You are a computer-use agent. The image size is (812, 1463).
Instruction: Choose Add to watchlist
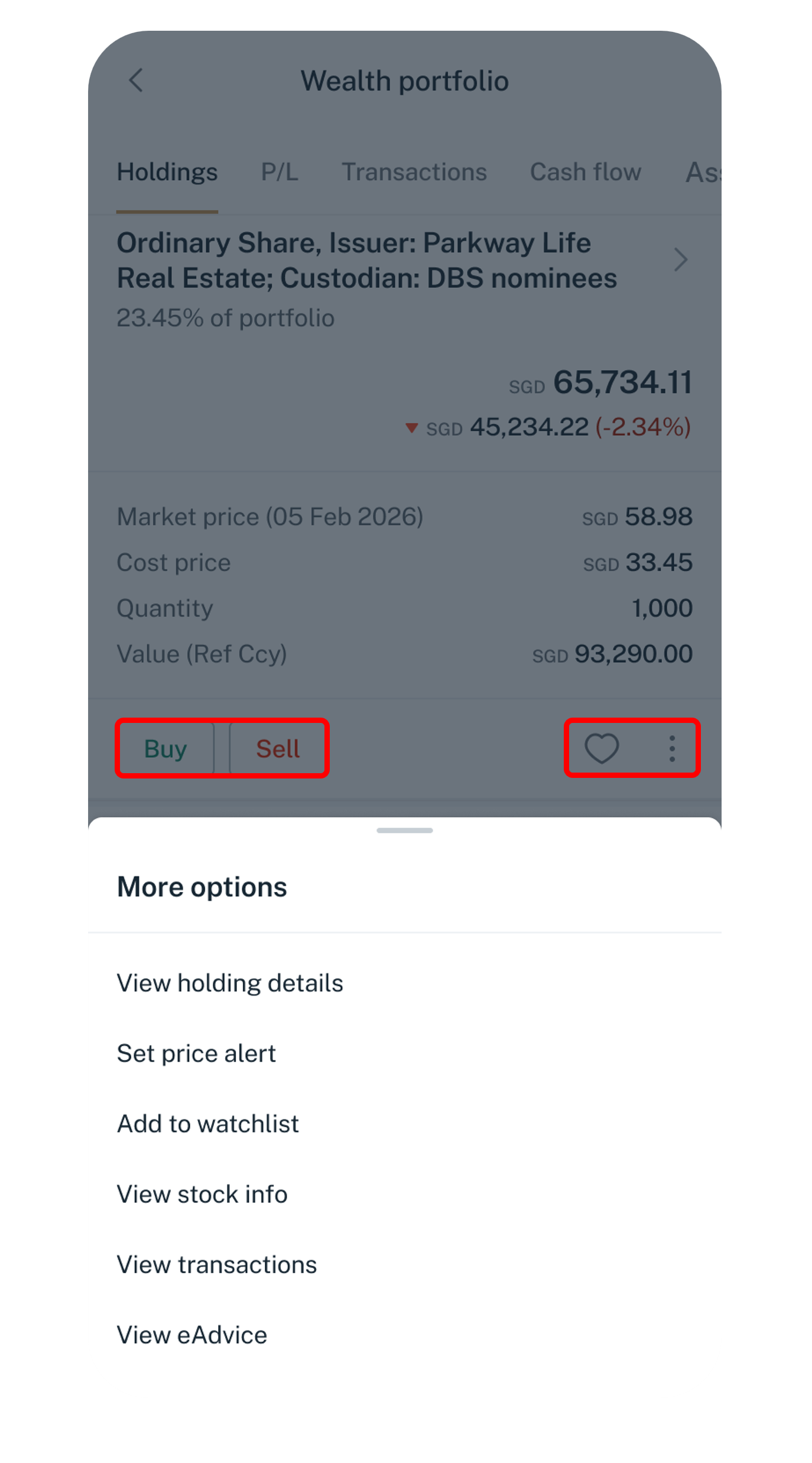click(207, 1124)
